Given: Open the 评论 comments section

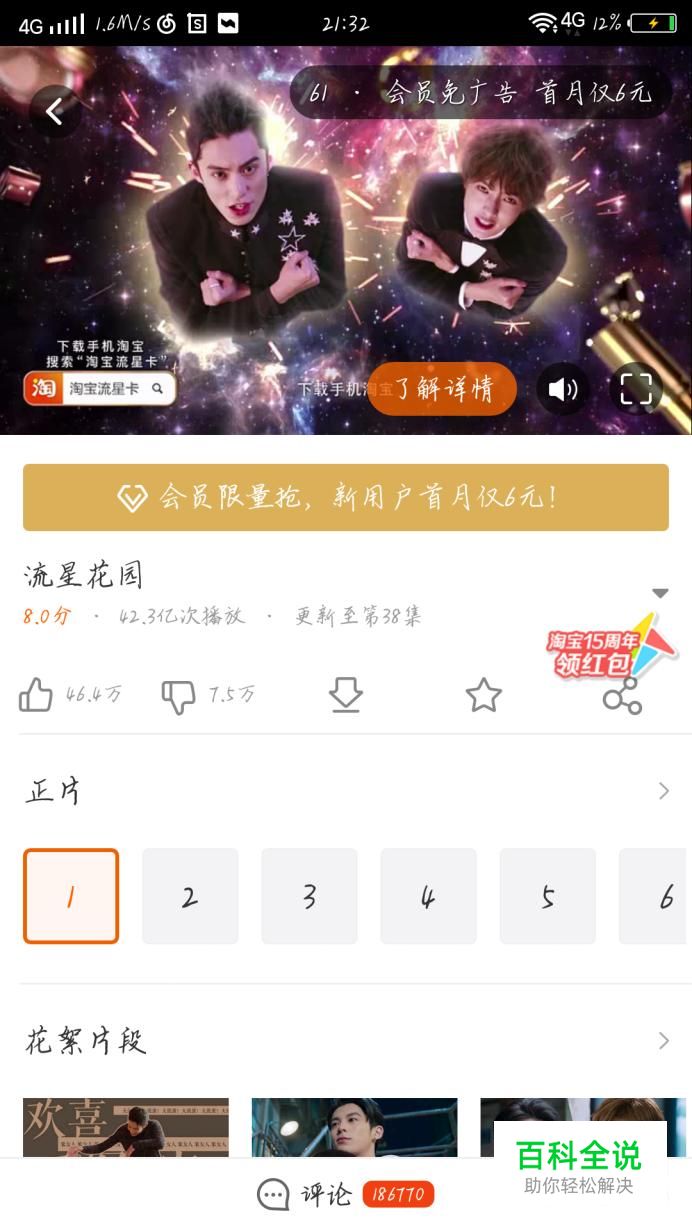Looking at the screenshot, I should pyautogui.click(x=346, y=1194).
